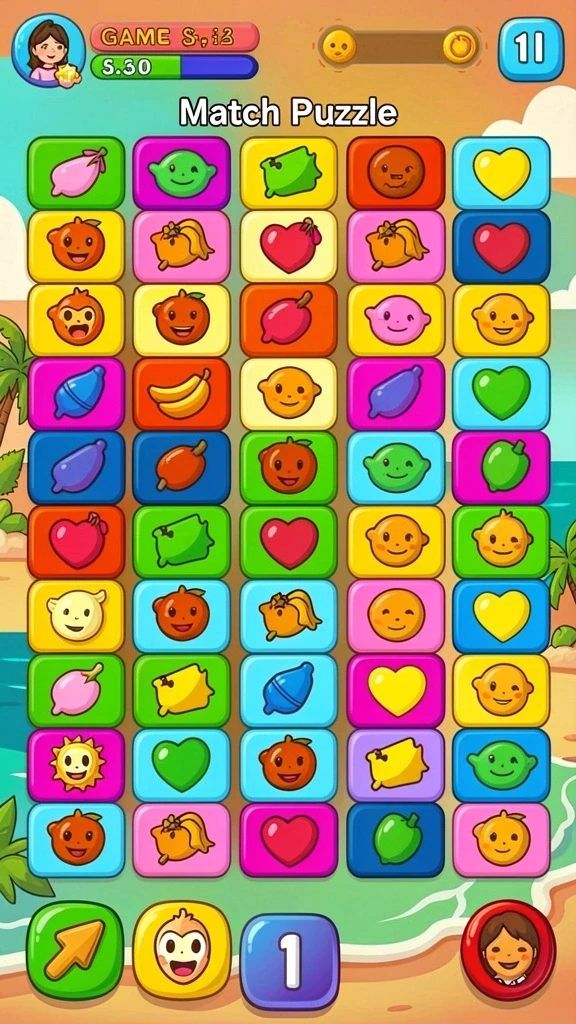Screen dimensions: 576x1024
Task: Select the drumstick on dark blue tile
Action: (182, 468)
